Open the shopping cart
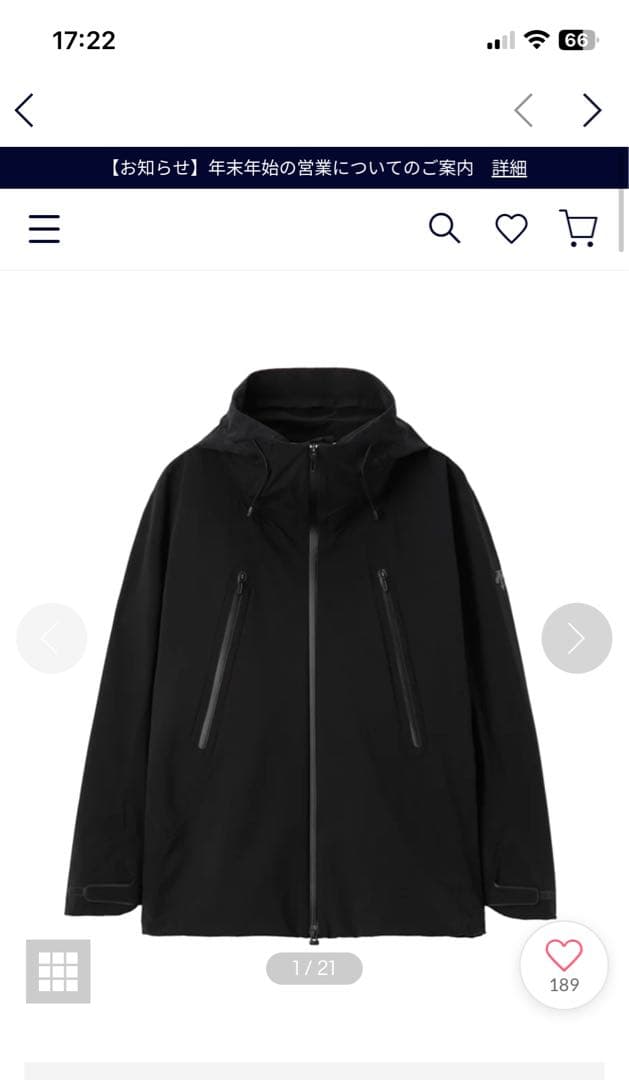629x1080 pixels. [x=578, y=229]
